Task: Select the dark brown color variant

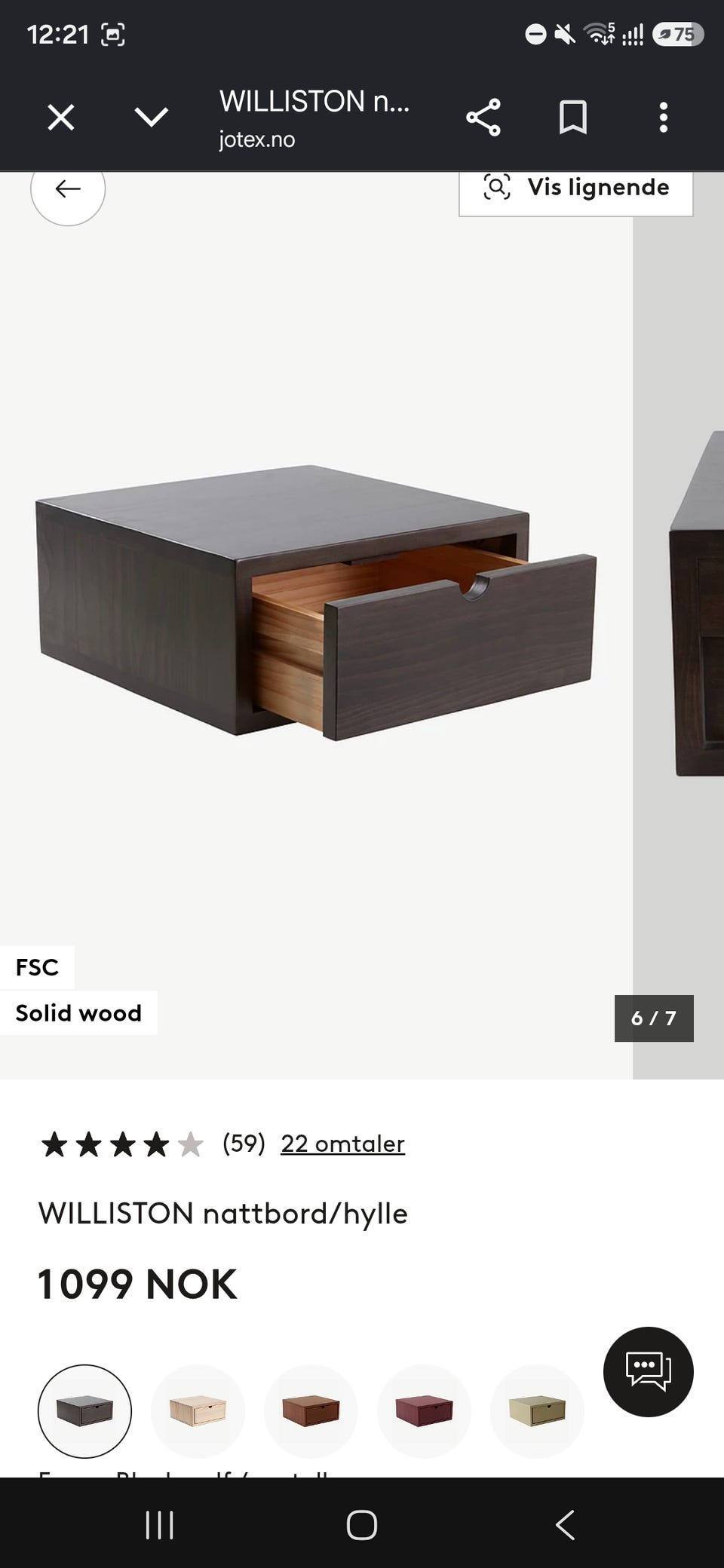Action: pyautogui.click(x=84, y=1410)
